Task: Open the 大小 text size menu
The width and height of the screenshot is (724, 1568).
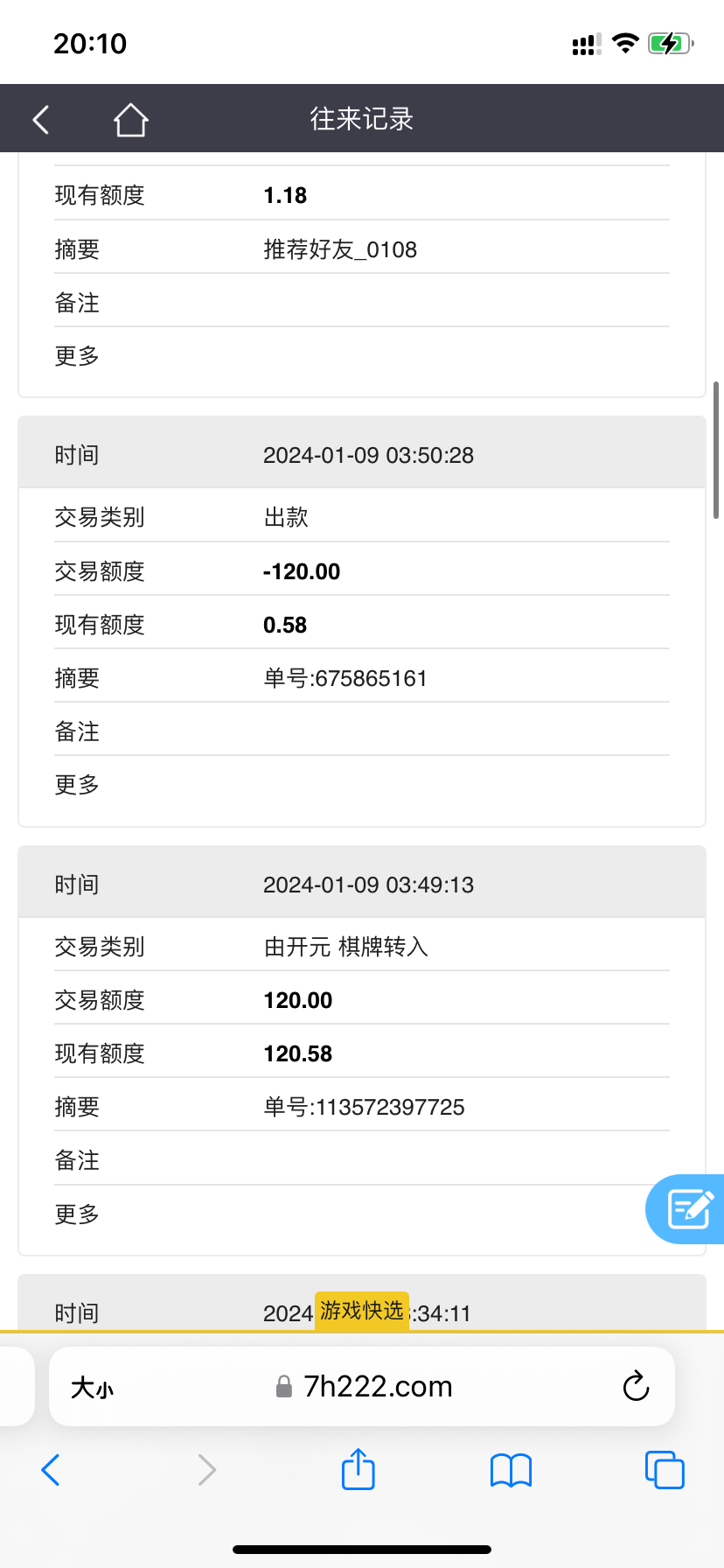Action: 92,1388
